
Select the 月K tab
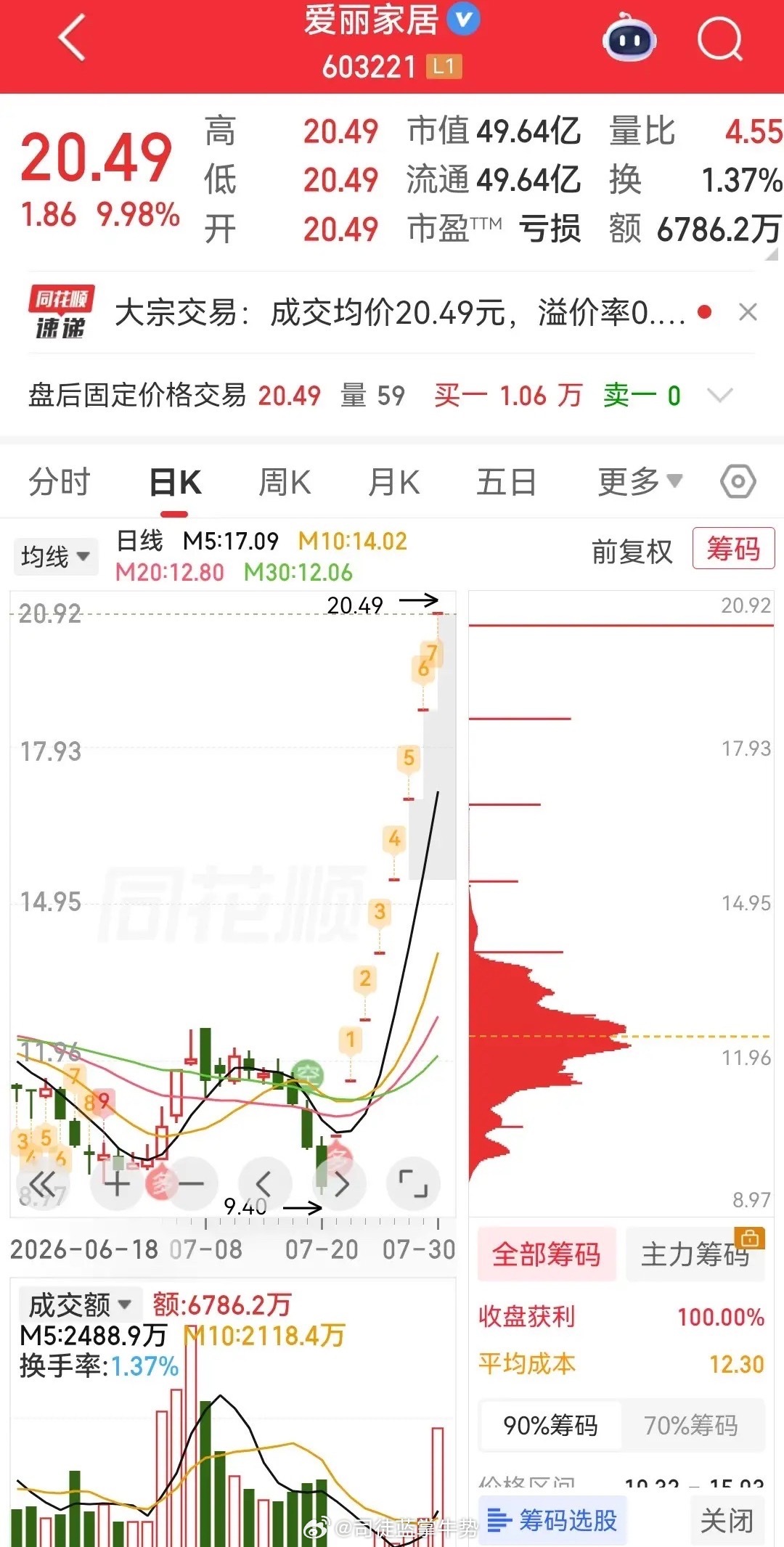pos(393,482)
